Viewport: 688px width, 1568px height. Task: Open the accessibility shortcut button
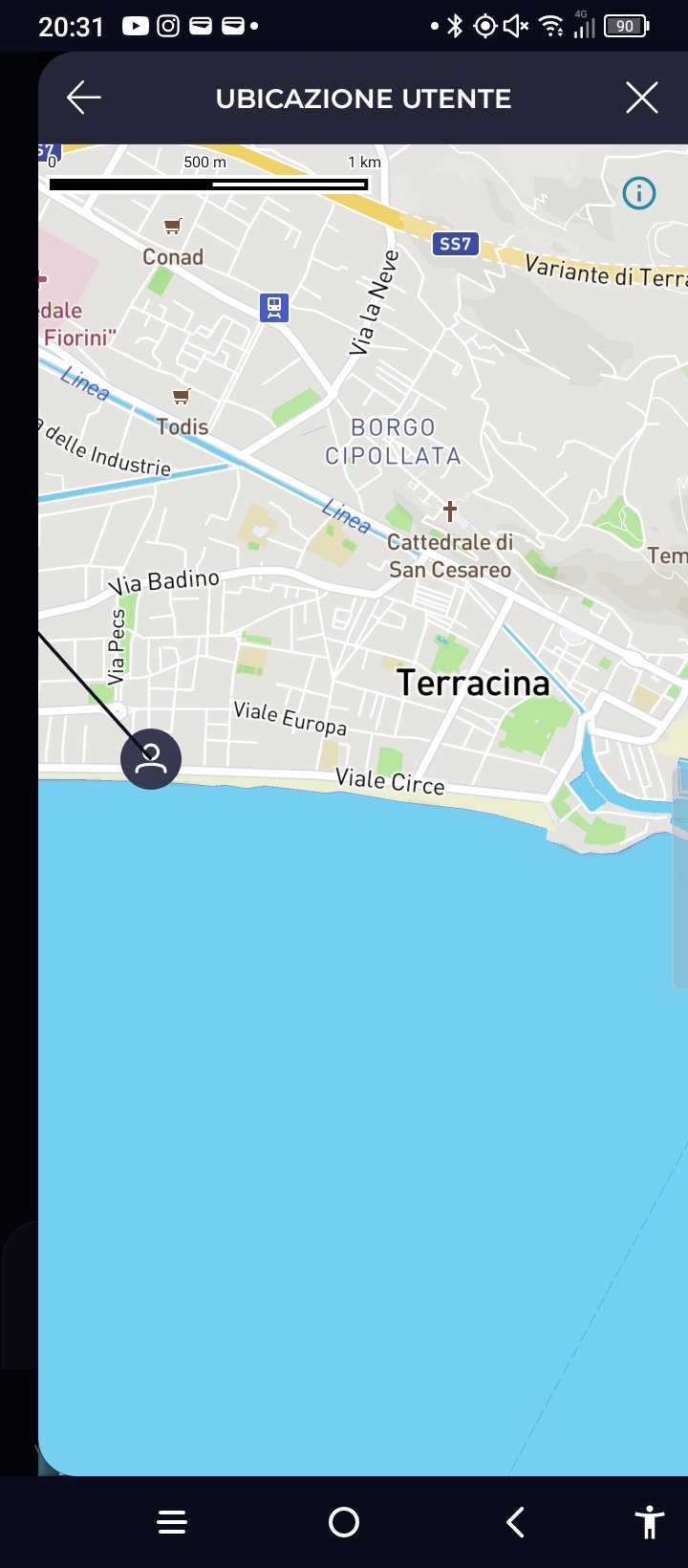[649, 1522]
